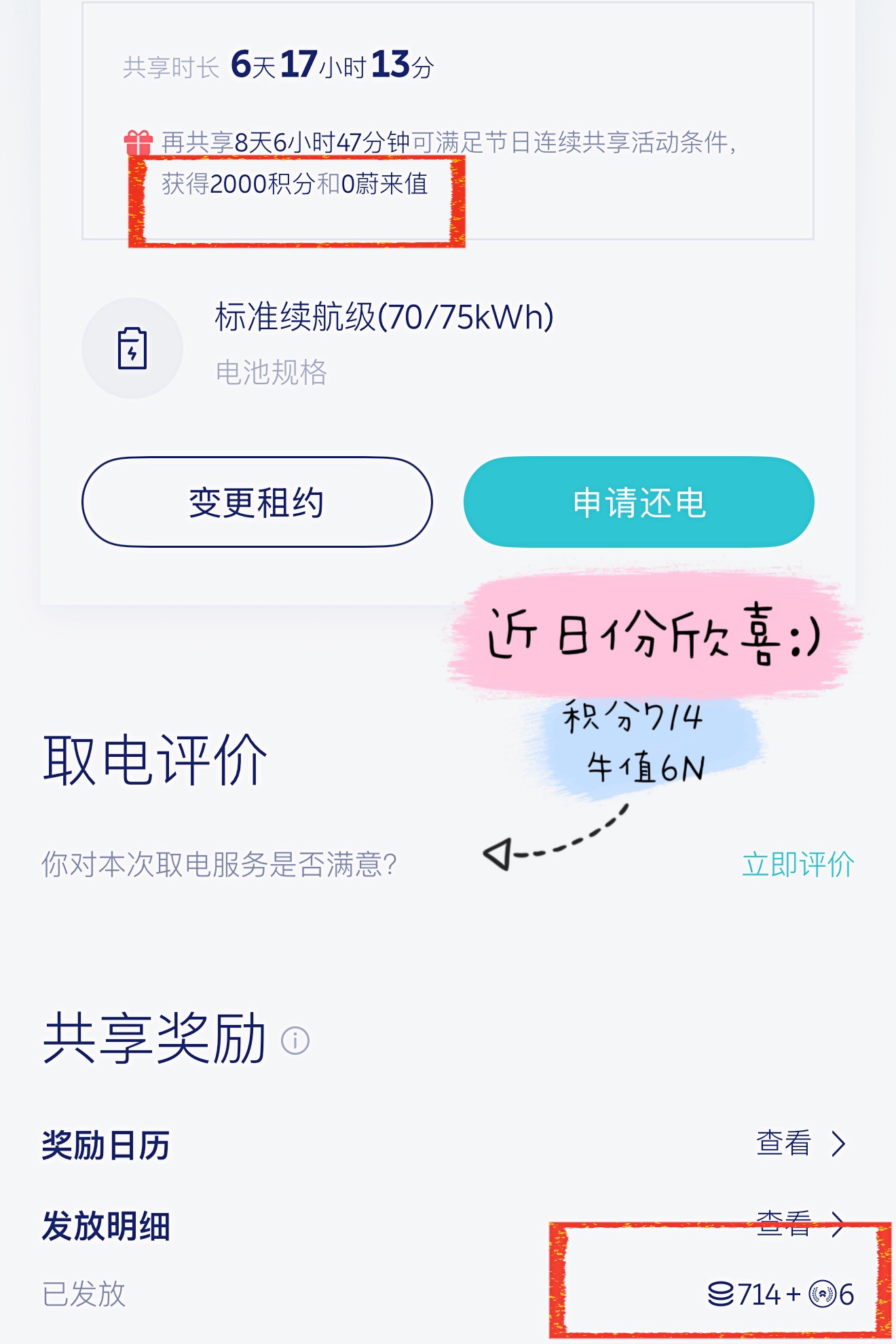Image resolution: width=896 pixels, height=1344 pixels.
Task: View the 发放明细 row
Action: [x=800, y=1224]
